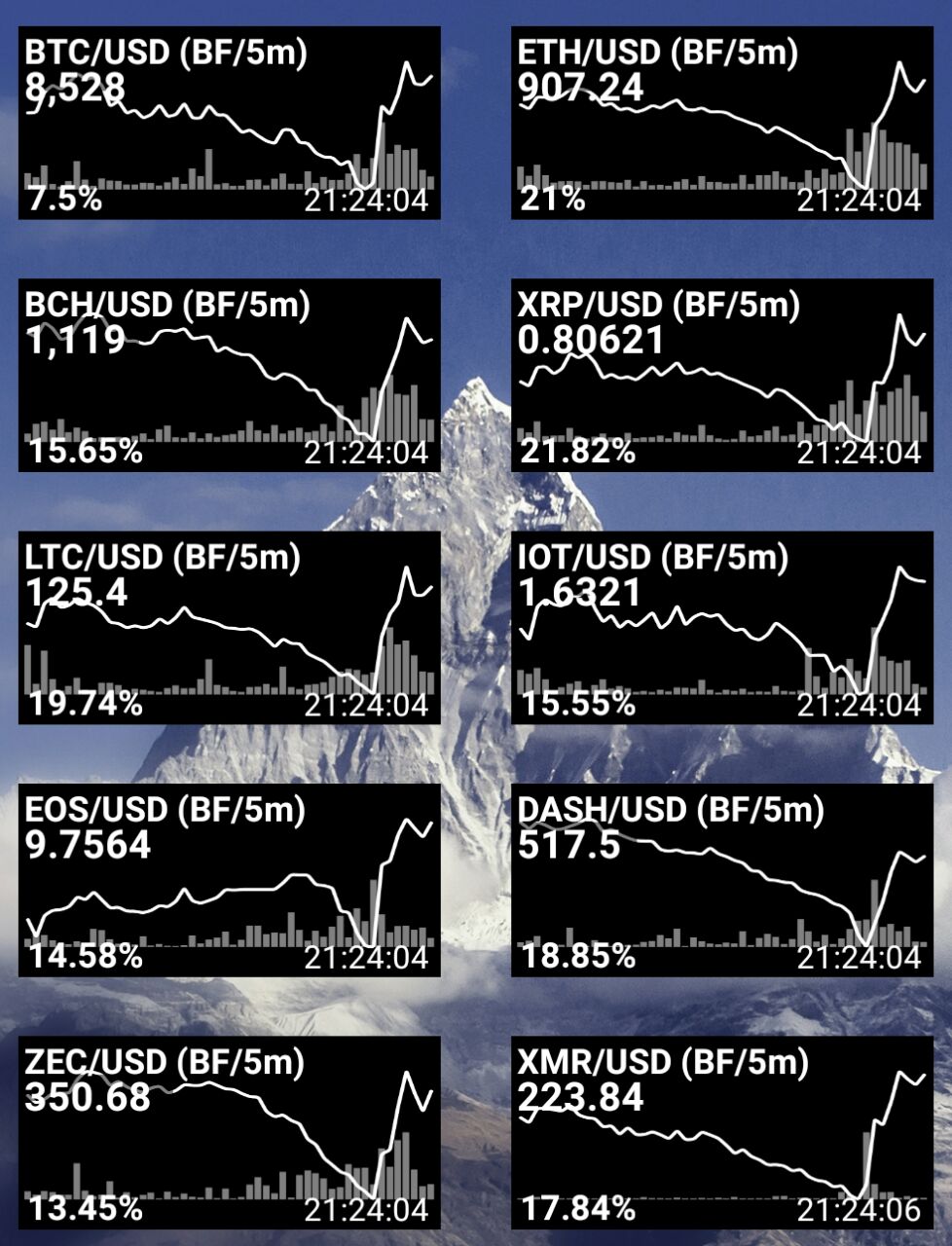
Task: Tap the EOS/USD chart widget
Action: click(x=230, y=880)
